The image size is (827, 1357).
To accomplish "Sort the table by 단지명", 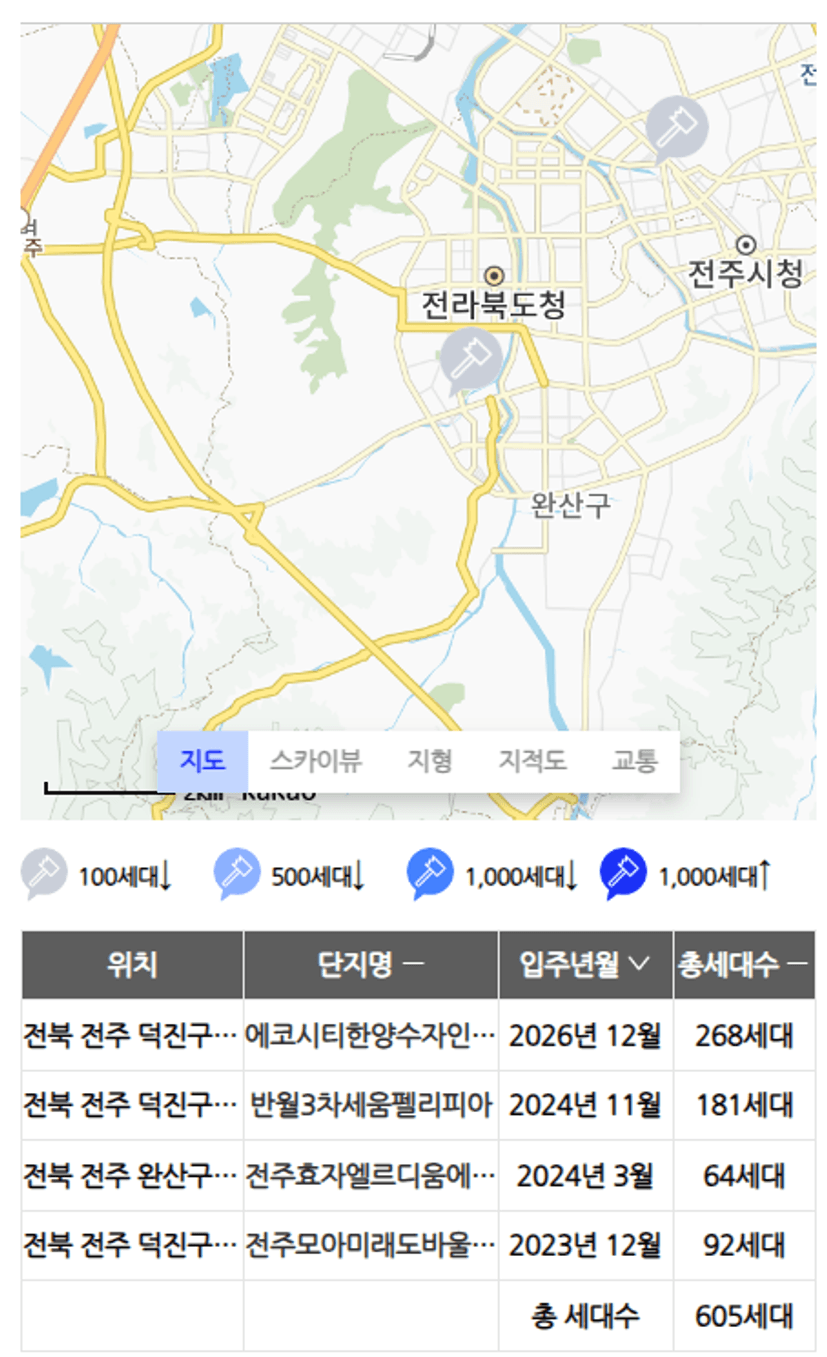I will (371, 965).
